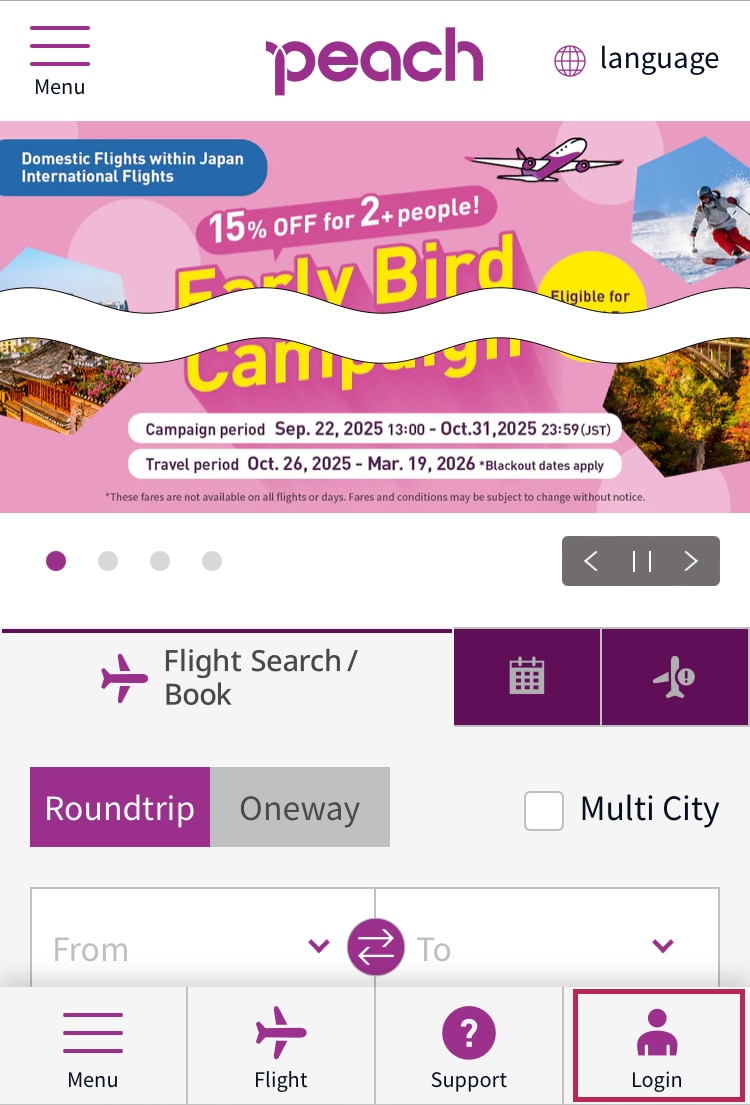
Task: Select Roundtrip trip type
Action: 120,807
